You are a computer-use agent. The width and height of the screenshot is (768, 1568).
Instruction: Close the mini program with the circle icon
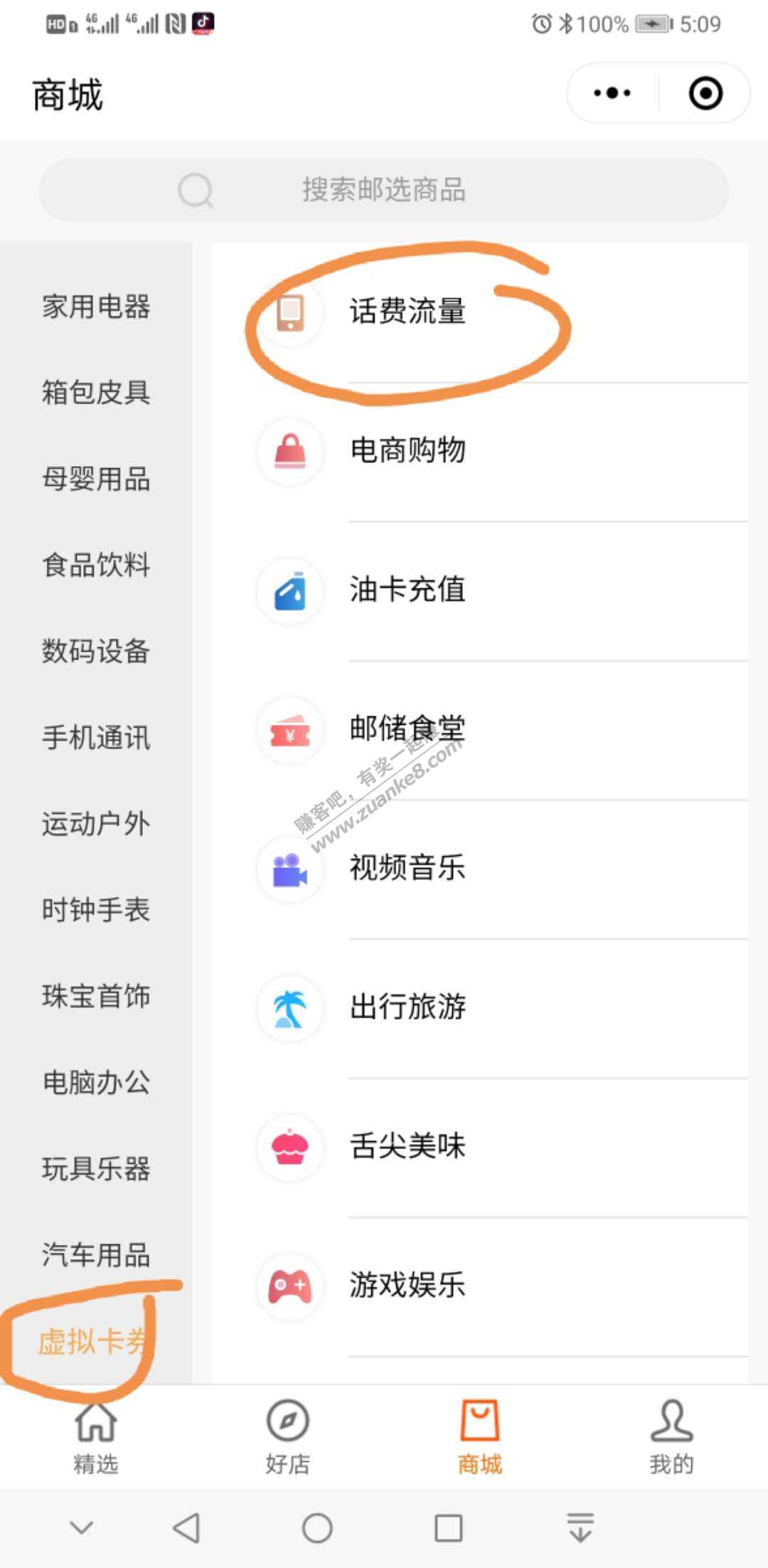click(x=705, y=93)
